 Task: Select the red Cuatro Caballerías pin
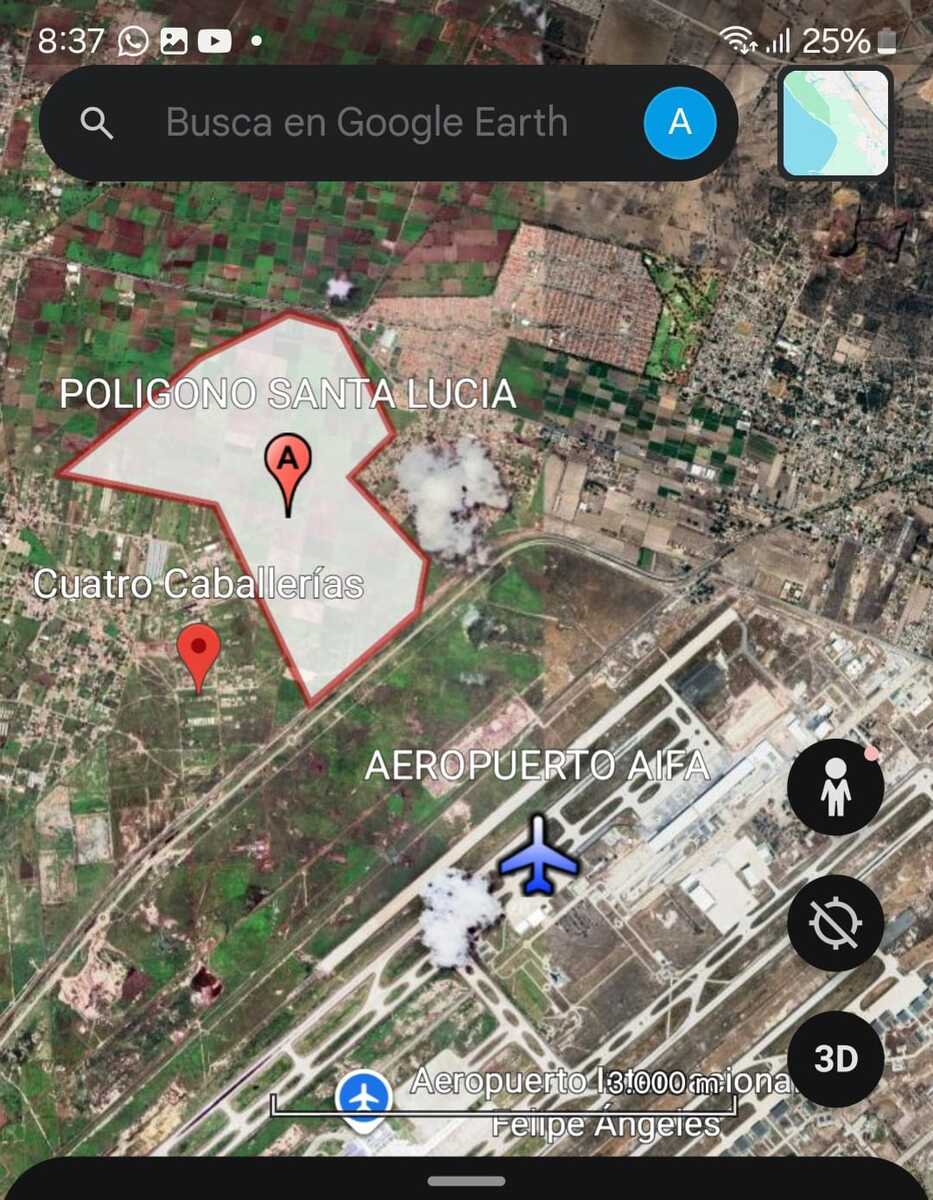(198, 654)
